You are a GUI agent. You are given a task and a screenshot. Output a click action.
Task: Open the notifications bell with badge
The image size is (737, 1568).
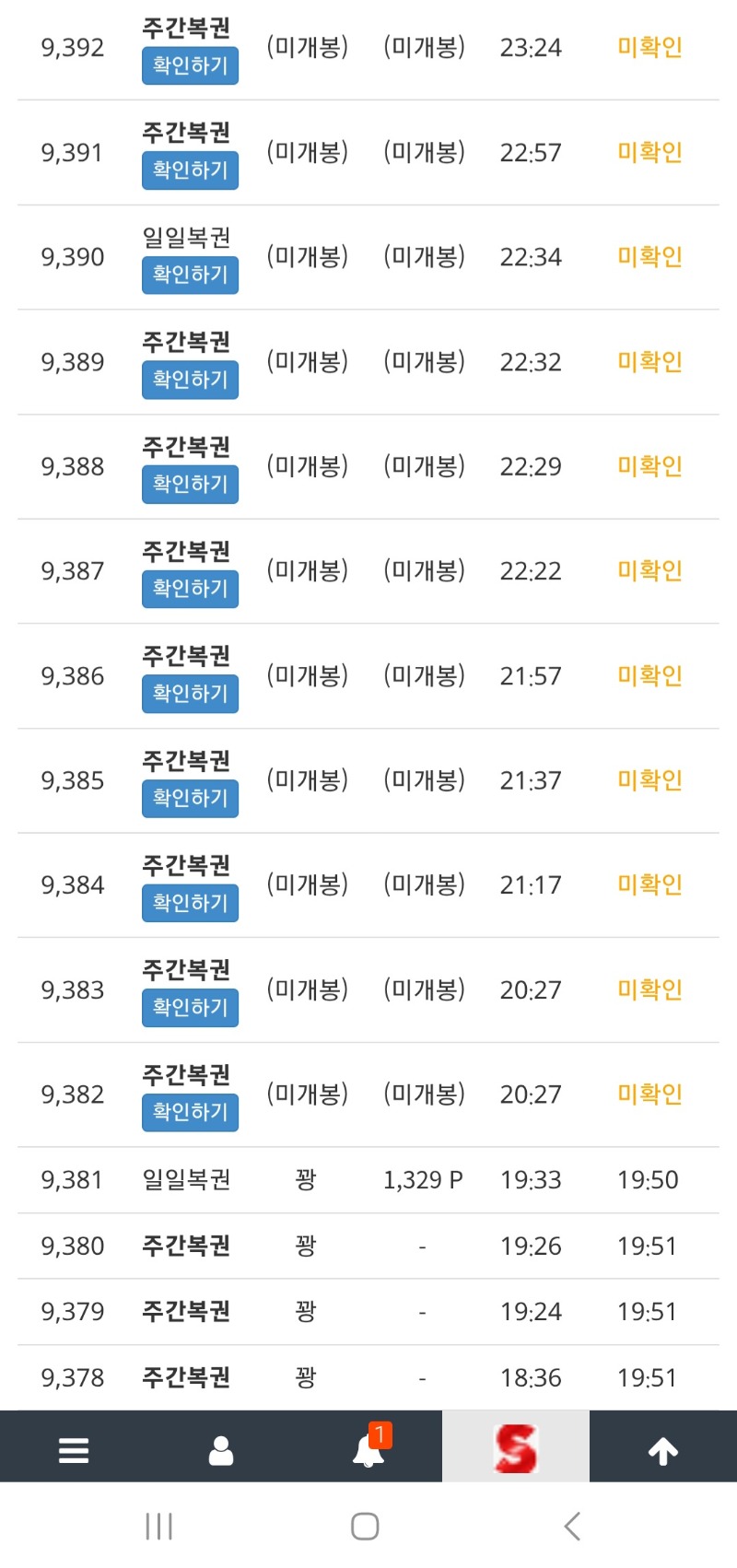[368, 1450]
